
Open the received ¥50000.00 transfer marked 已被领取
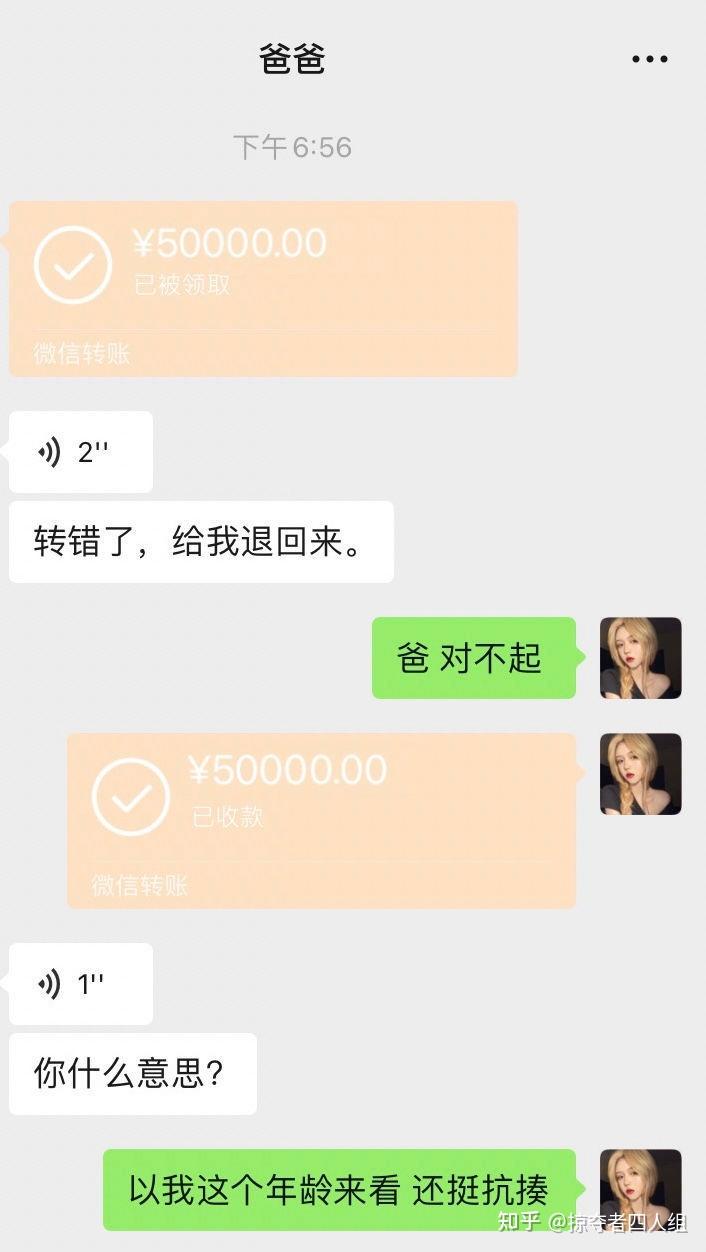pyautogui.click(x=263, y=288)
